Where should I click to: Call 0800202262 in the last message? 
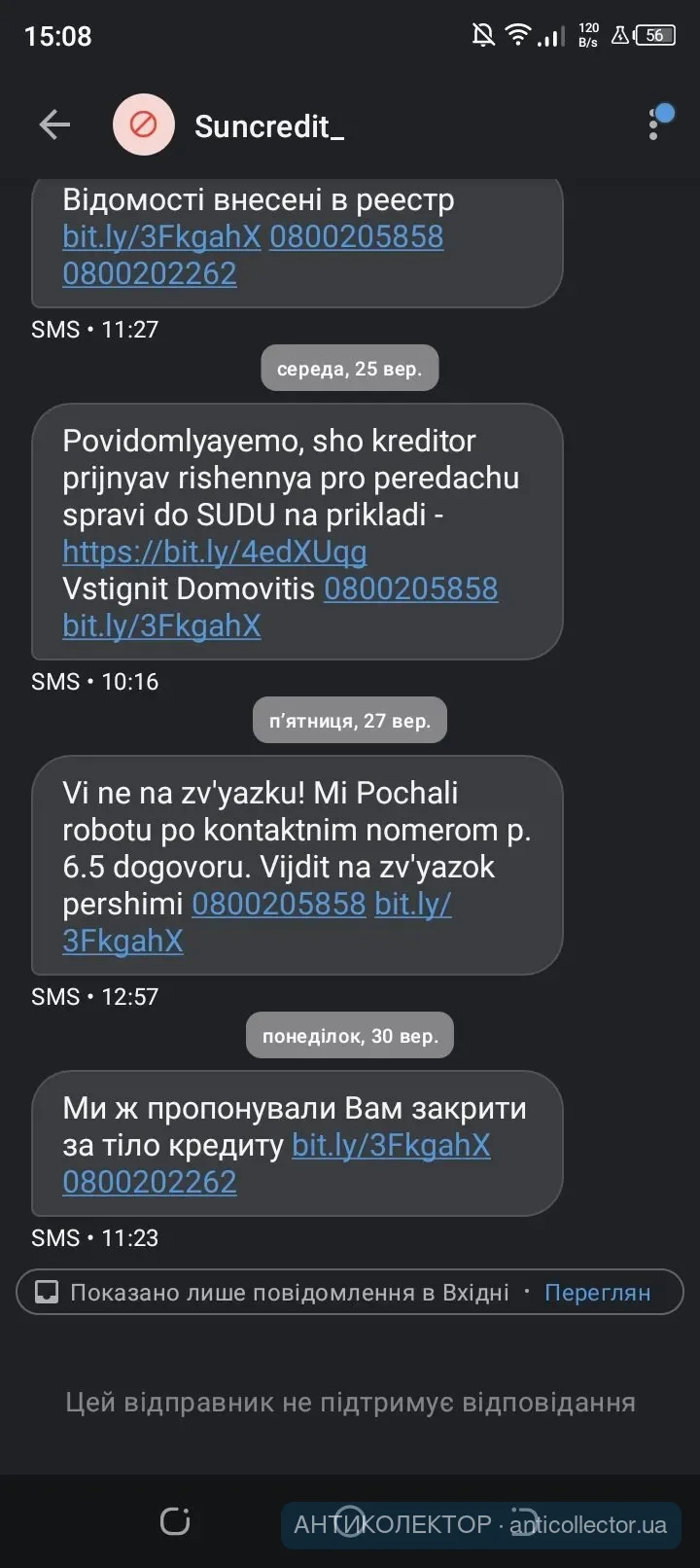coord(150,1182)
